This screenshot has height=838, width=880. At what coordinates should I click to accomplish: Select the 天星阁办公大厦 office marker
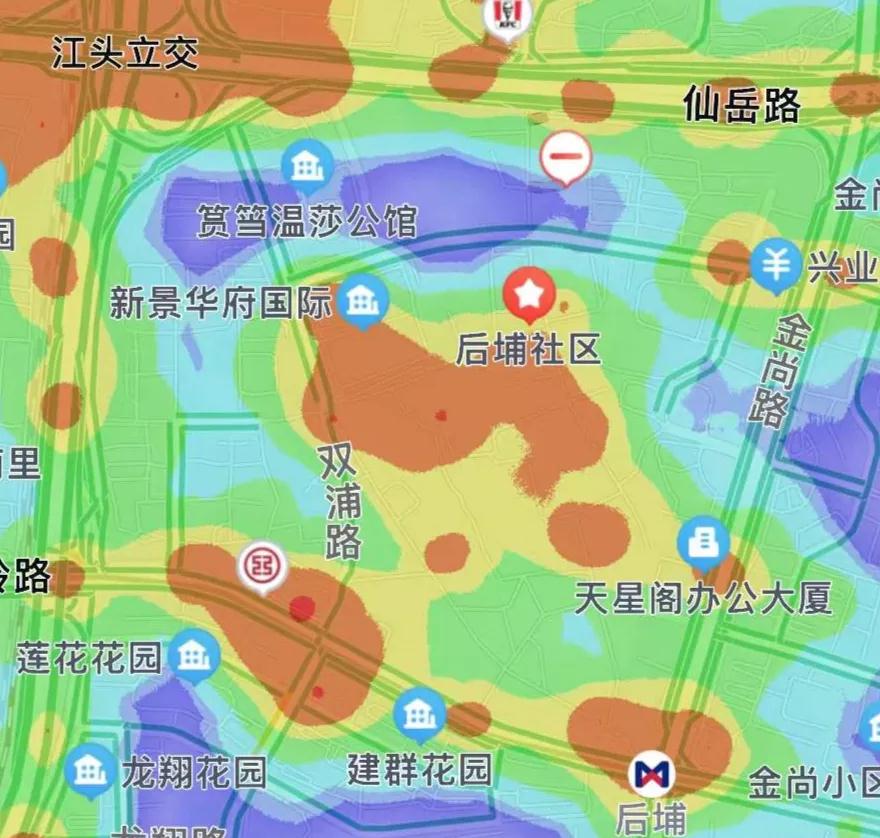coord(703,543)
